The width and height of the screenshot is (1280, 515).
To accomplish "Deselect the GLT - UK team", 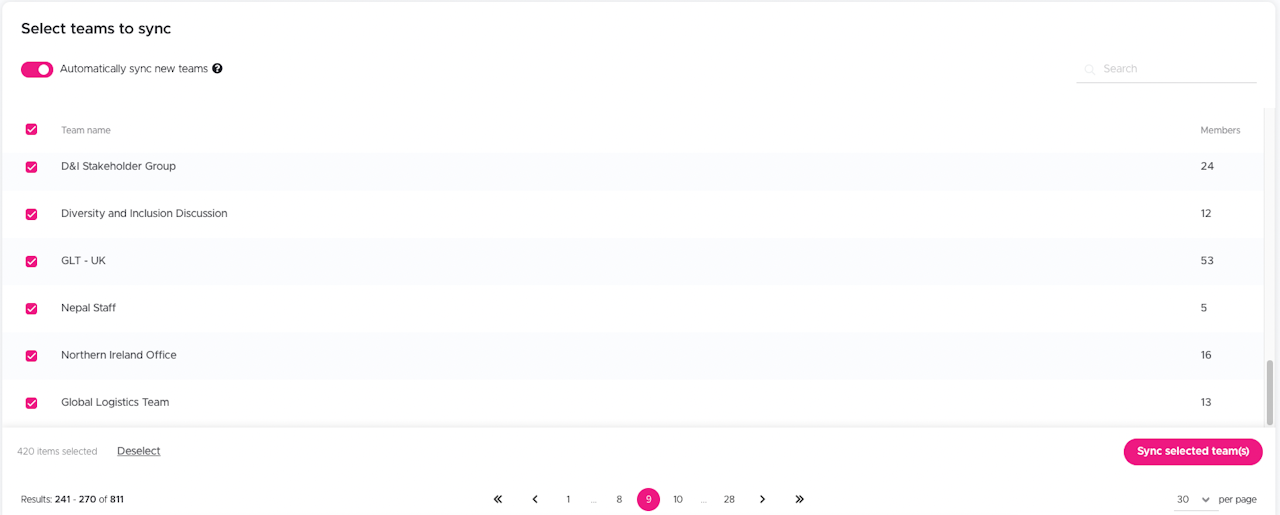I will pyautogui.click(x=31, y=261).
